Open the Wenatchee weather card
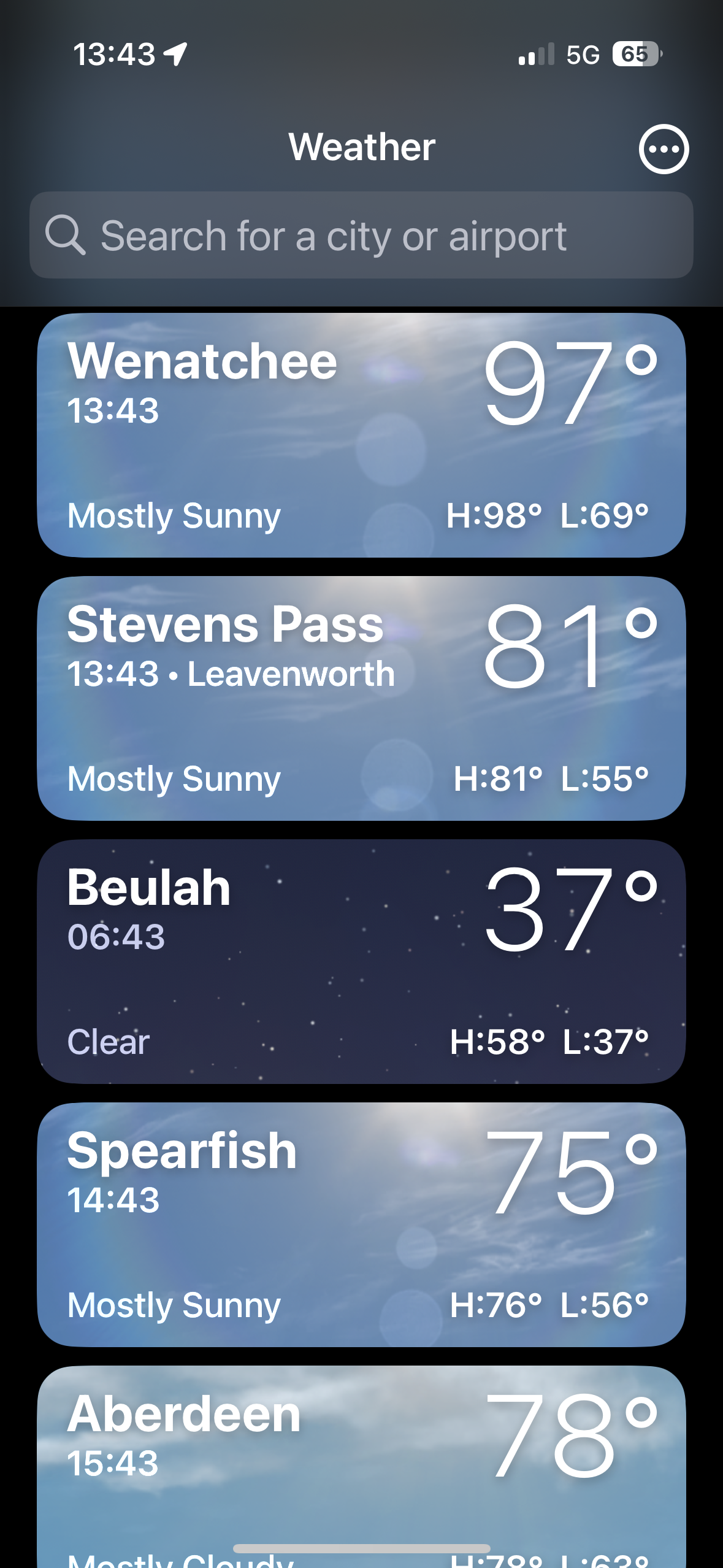Viewport: 723px width, 1568px height. 361,435
